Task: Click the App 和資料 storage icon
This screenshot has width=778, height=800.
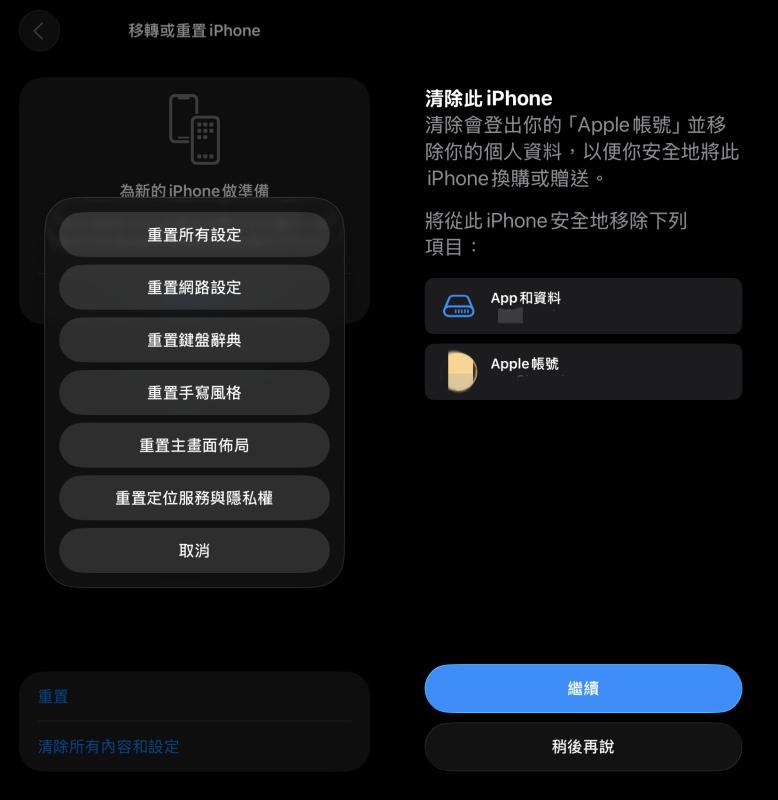Action: 459,306
